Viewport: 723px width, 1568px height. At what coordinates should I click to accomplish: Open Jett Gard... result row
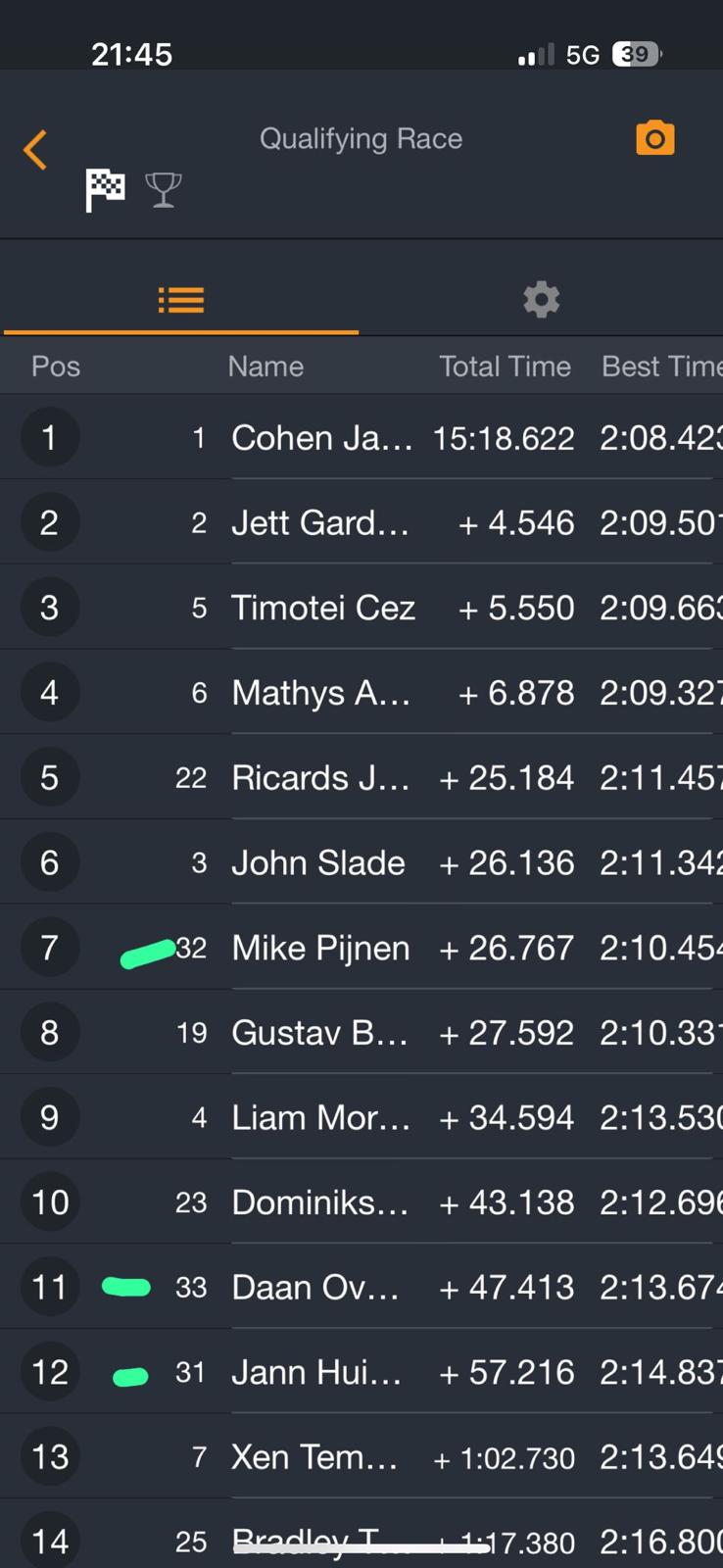[x=319, y=523]
